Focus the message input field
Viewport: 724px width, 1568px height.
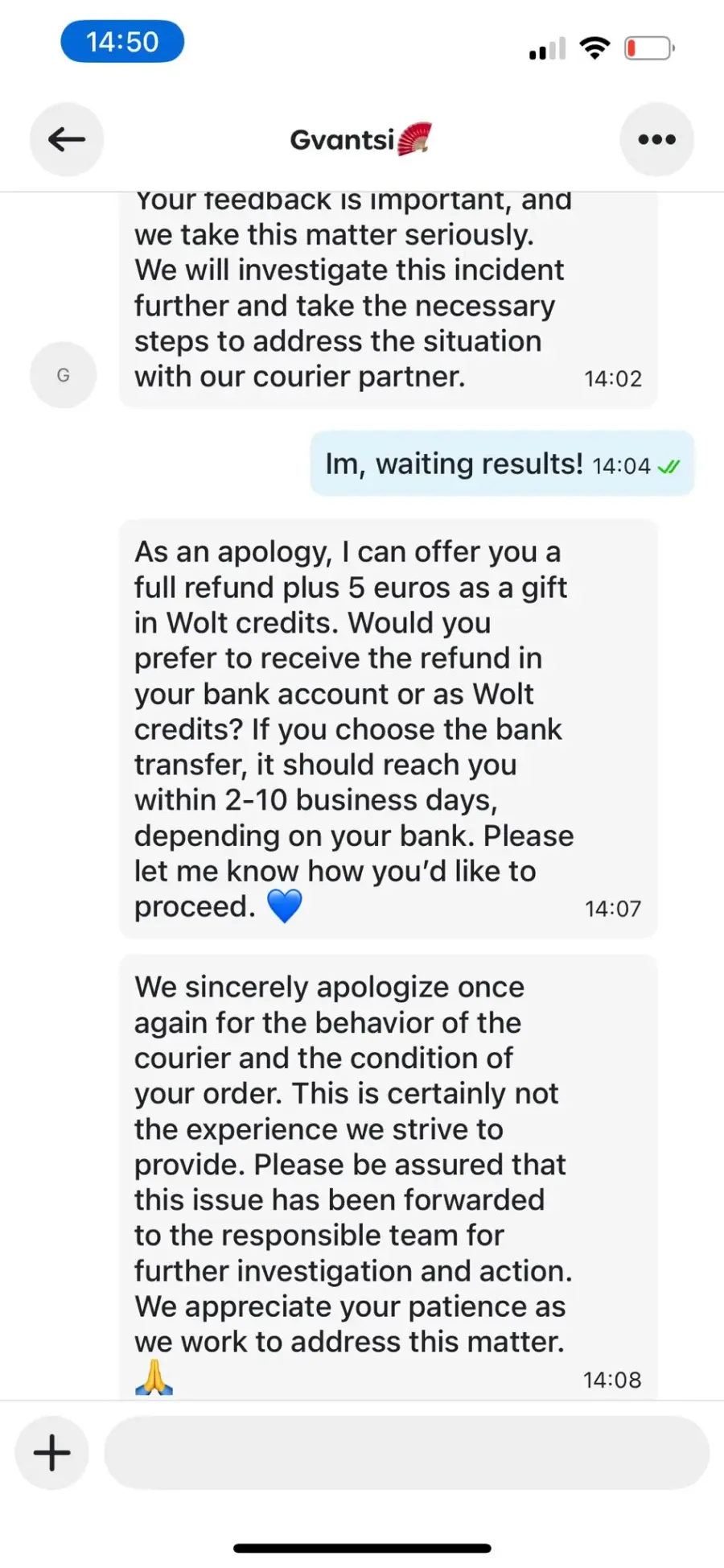(406, 1452)
